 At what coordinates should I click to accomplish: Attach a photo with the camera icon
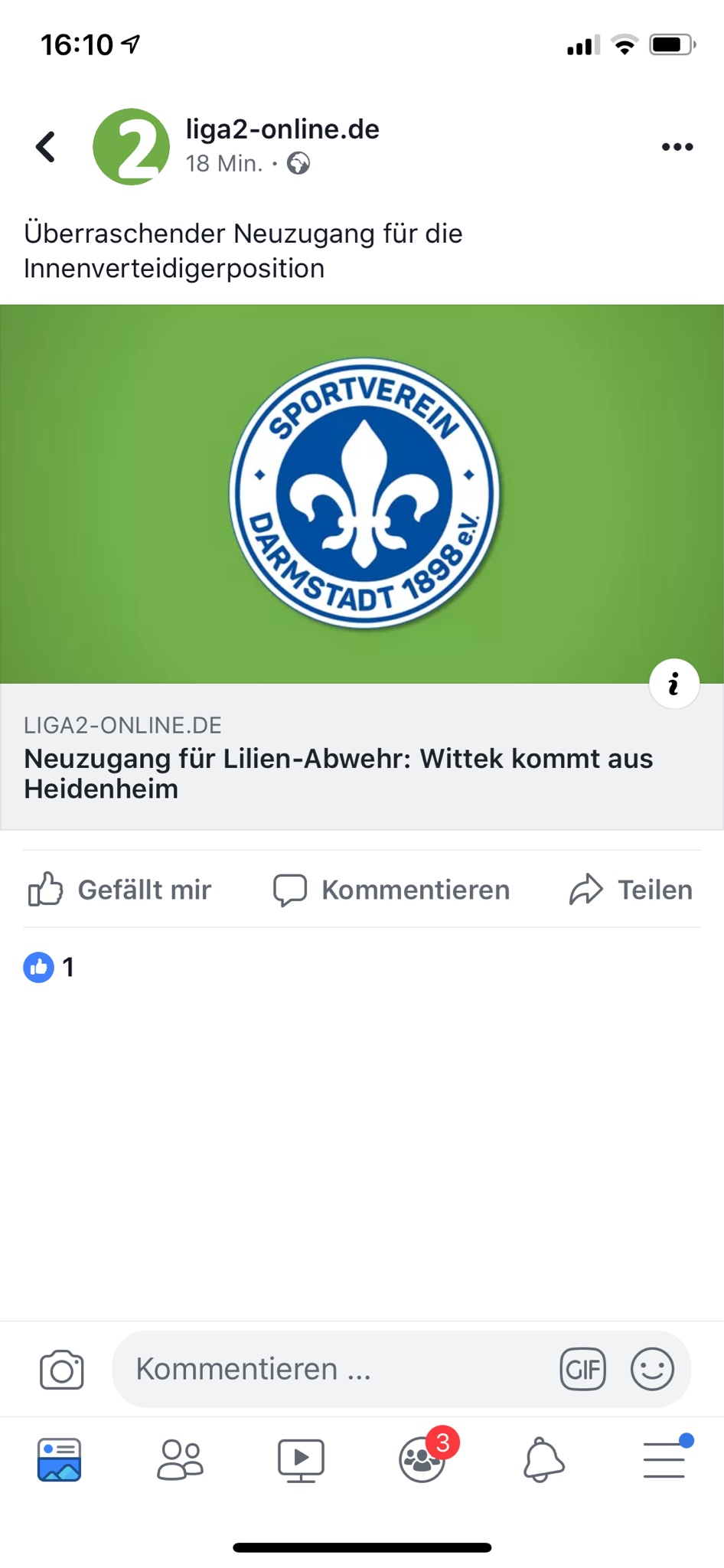62,1370
